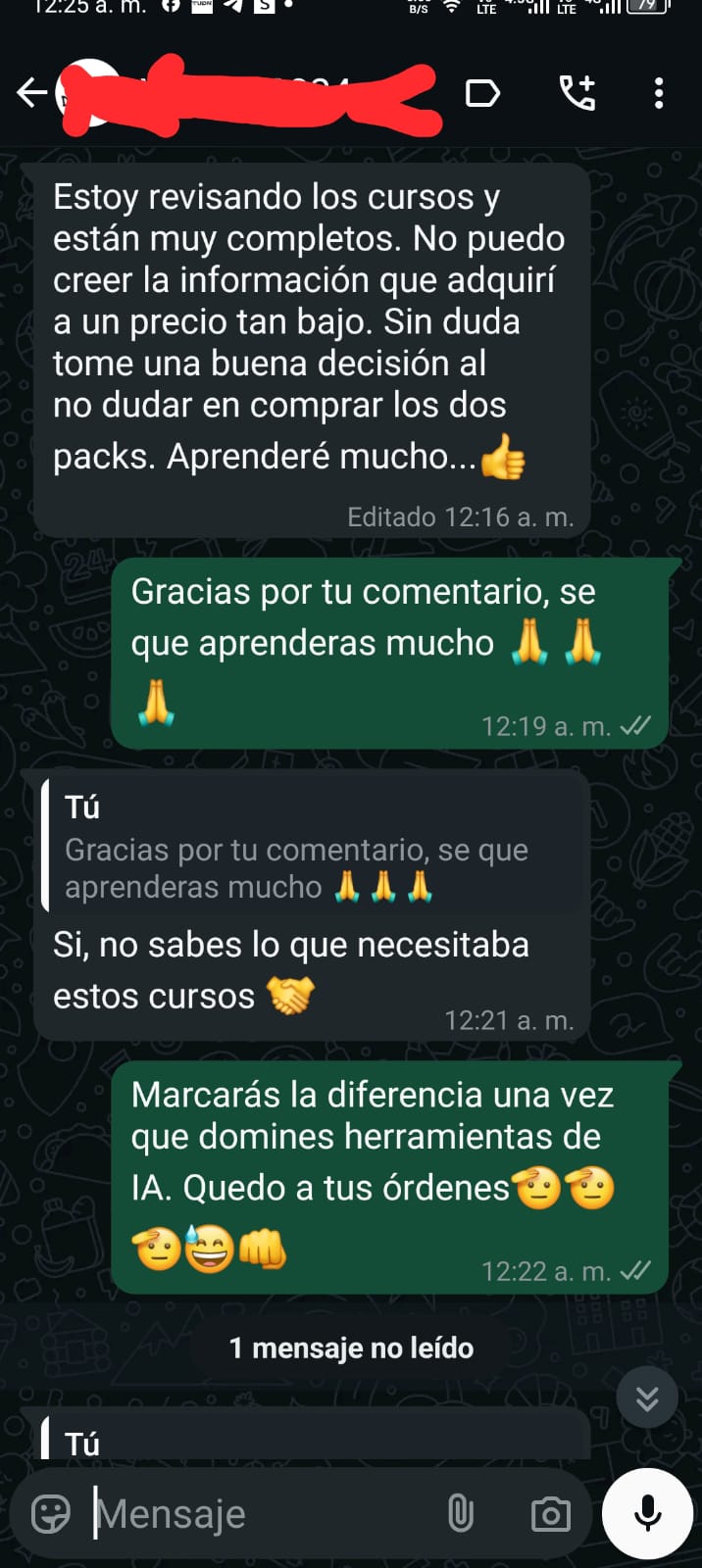Attach a file with the paperclip
This screenshot has height=1568, width=702.
pos(460,1514)
